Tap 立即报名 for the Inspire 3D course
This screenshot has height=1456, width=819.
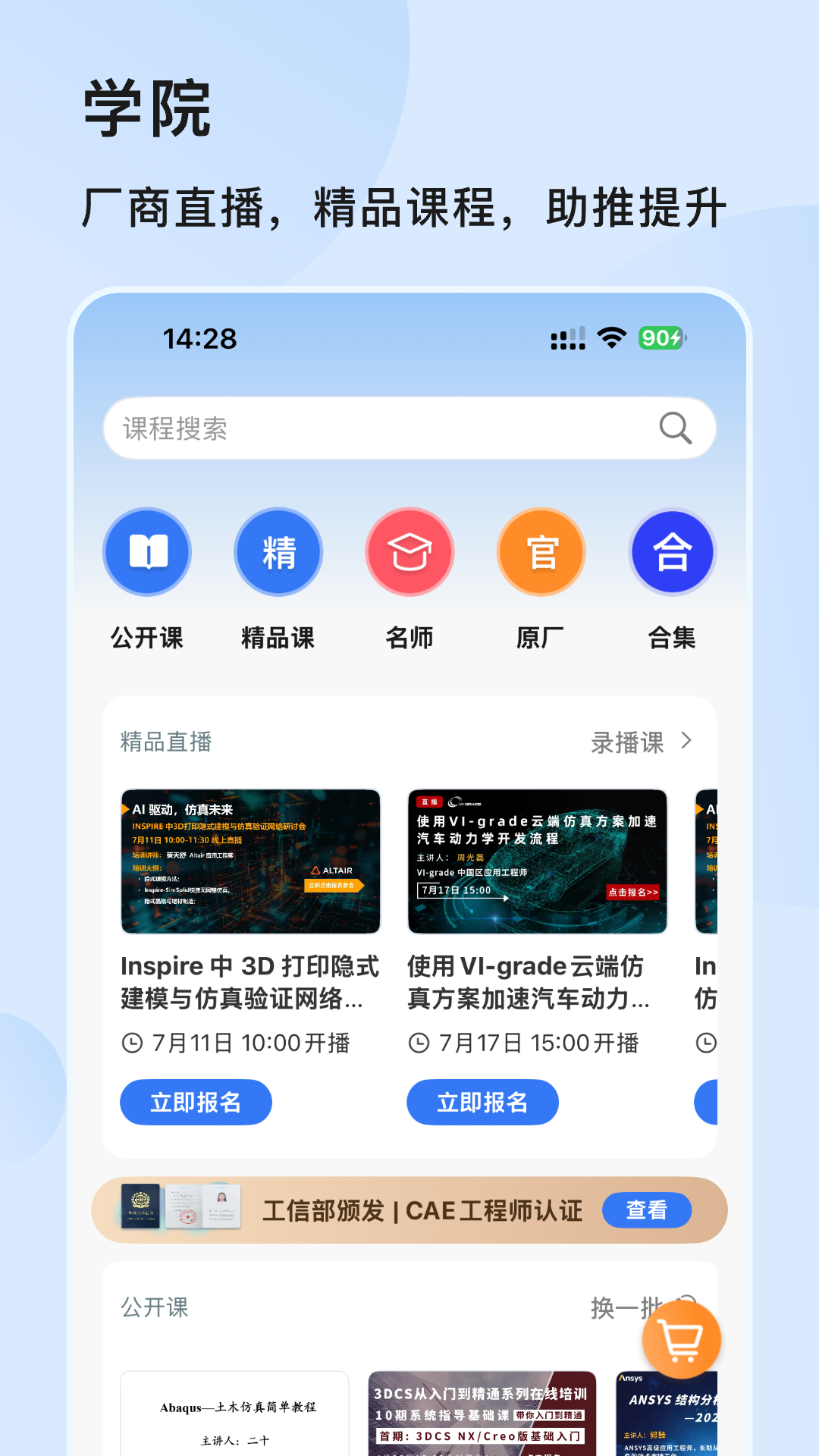(x=196, y=1102)
